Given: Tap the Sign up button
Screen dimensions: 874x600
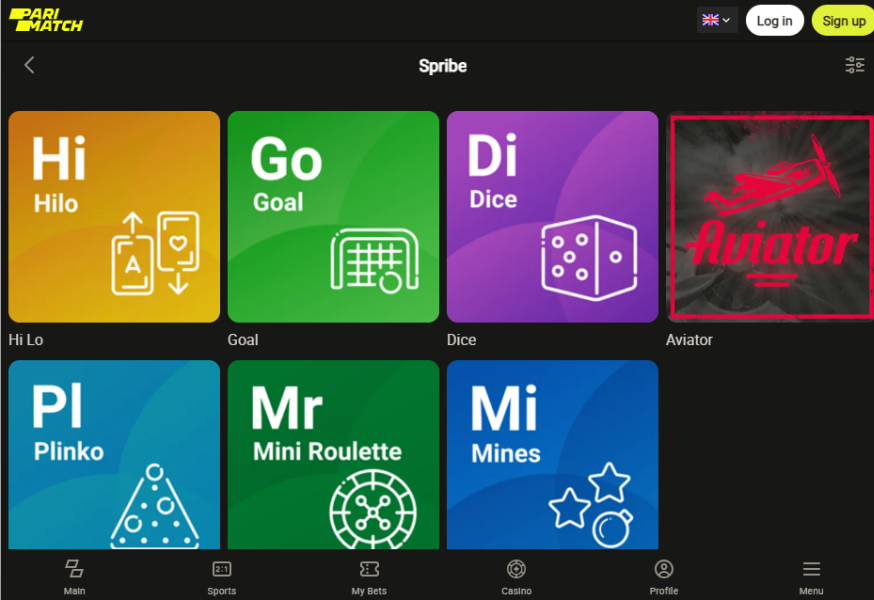Looking at the screenshot, I should (843, 20).
